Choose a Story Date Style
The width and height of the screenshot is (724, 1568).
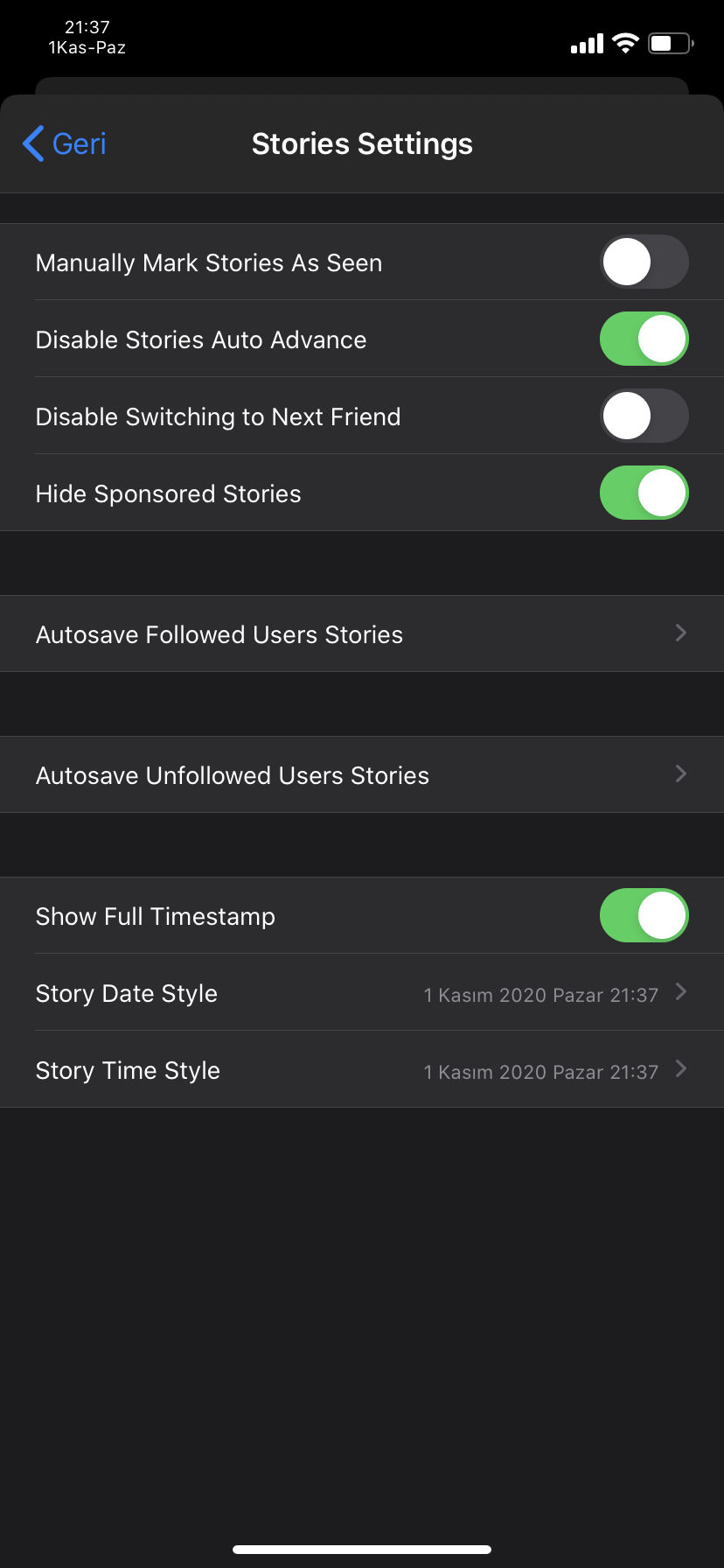point(362,992)
